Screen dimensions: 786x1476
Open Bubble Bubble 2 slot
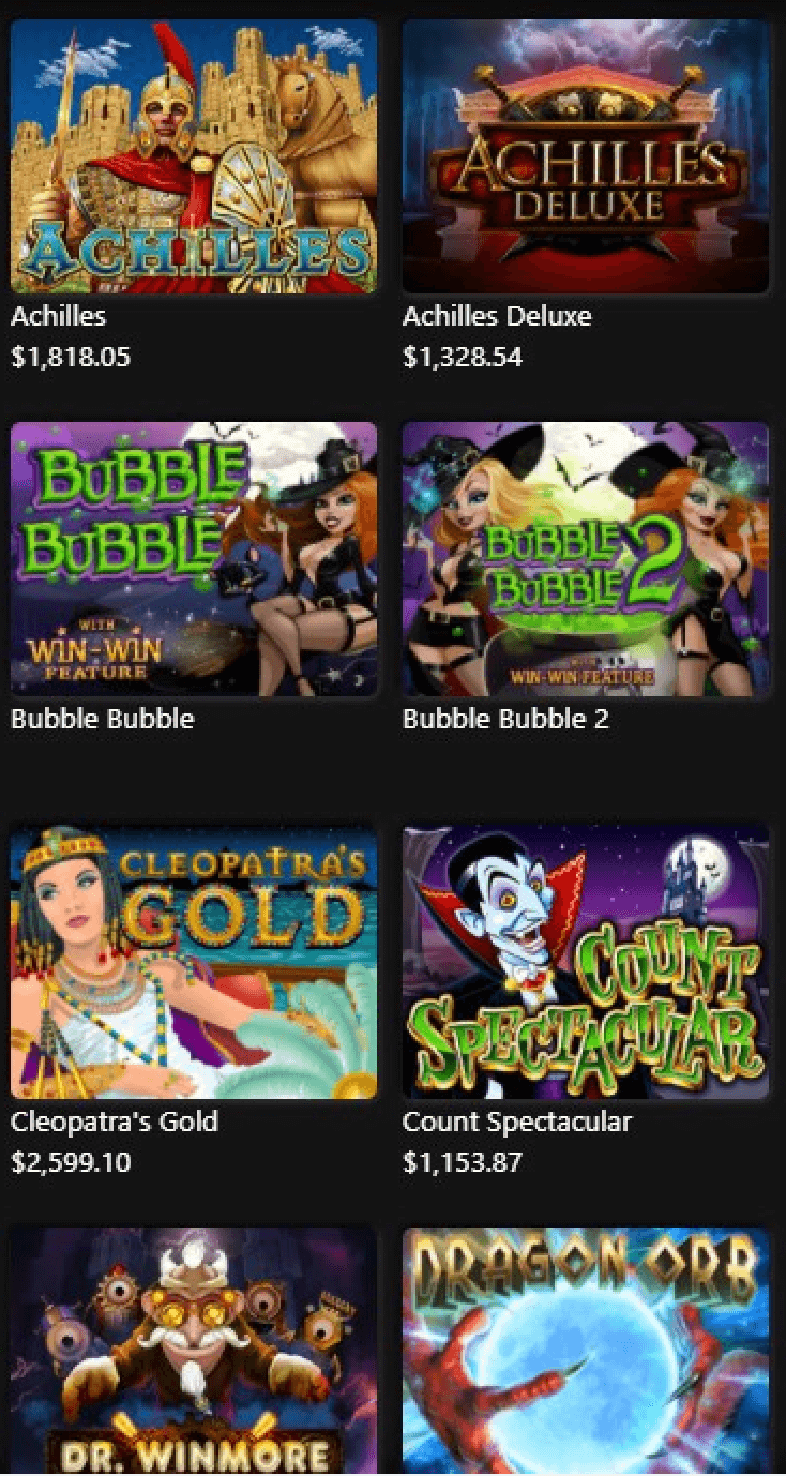coord(586,558)
